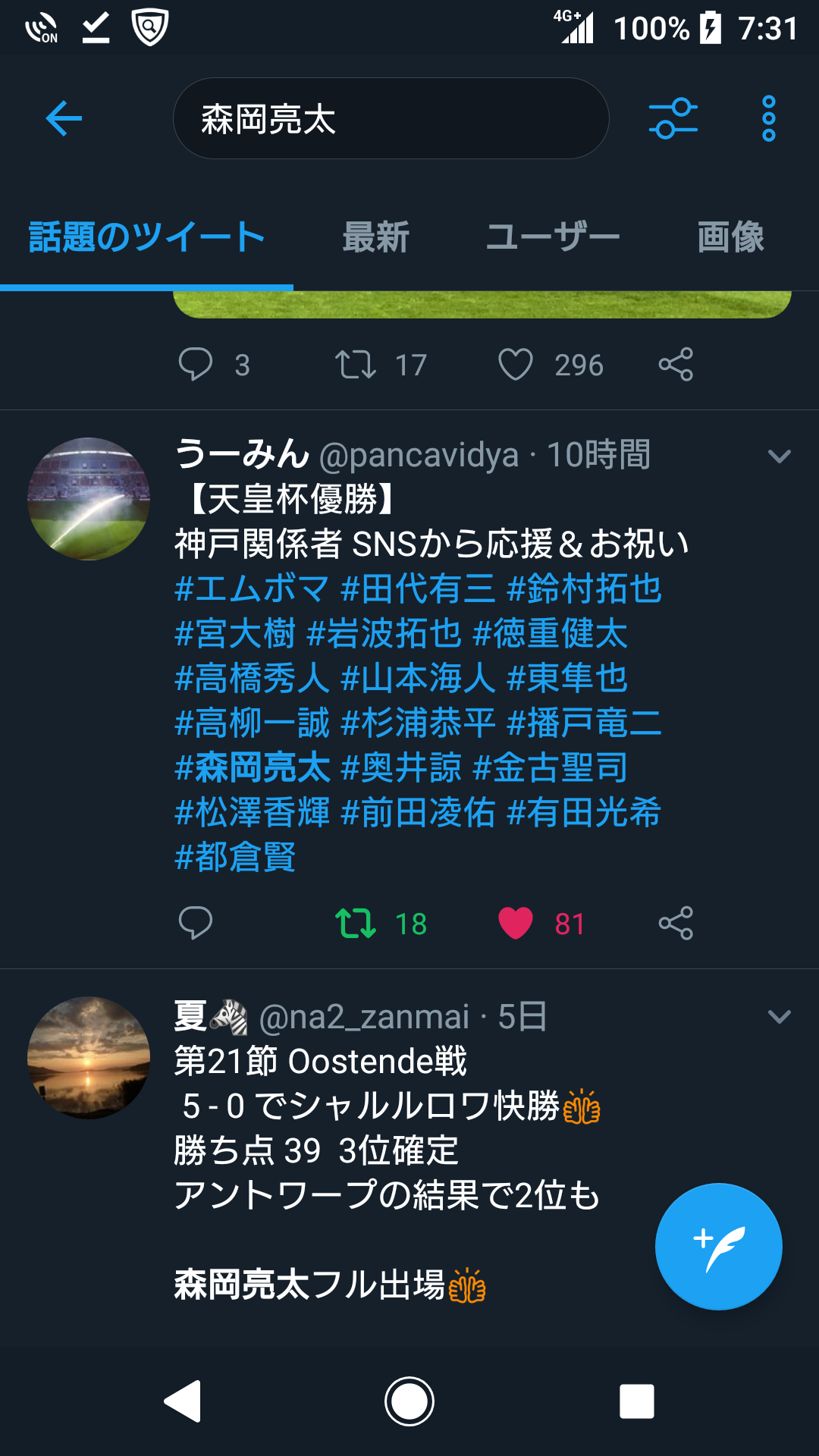The image size is (819, 1456).
Task: Switch to the 画像 tab
Action: point(730,237)
